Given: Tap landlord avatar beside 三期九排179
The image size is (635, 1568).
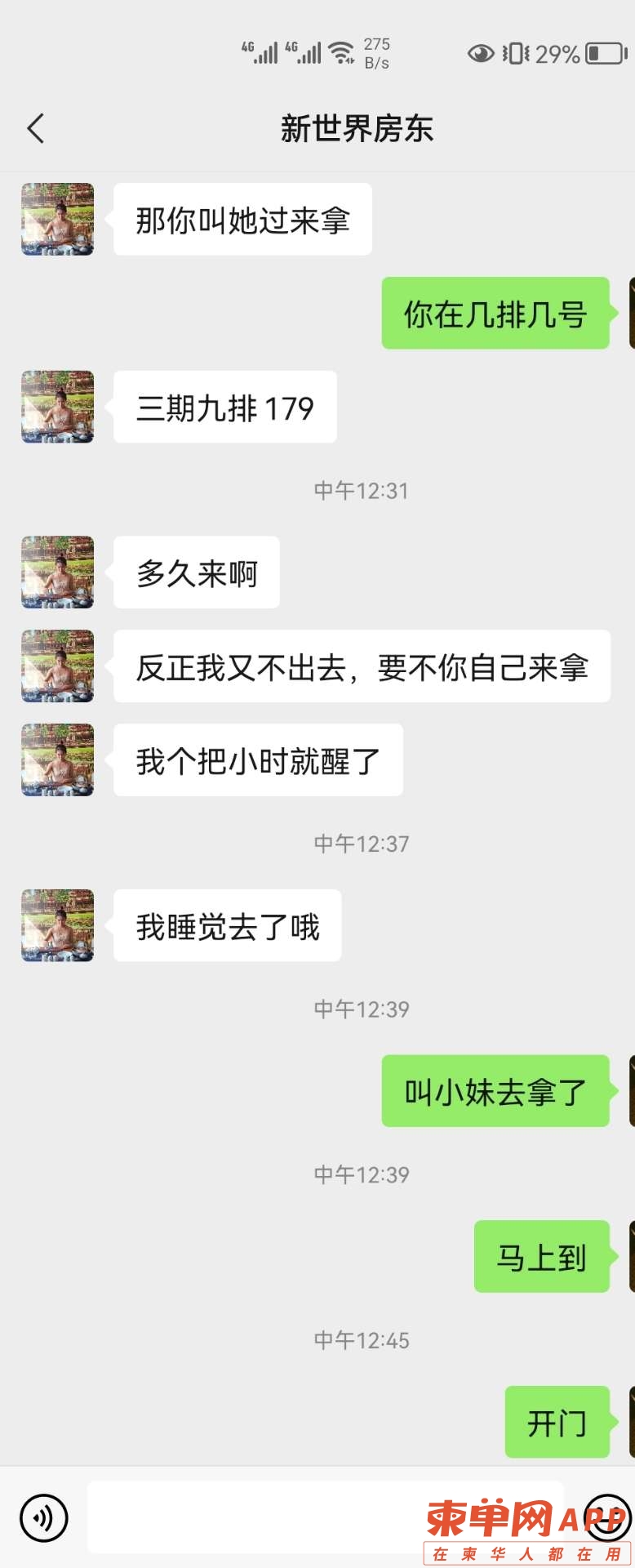Looking at the screenshot, I should coord(57,407).
